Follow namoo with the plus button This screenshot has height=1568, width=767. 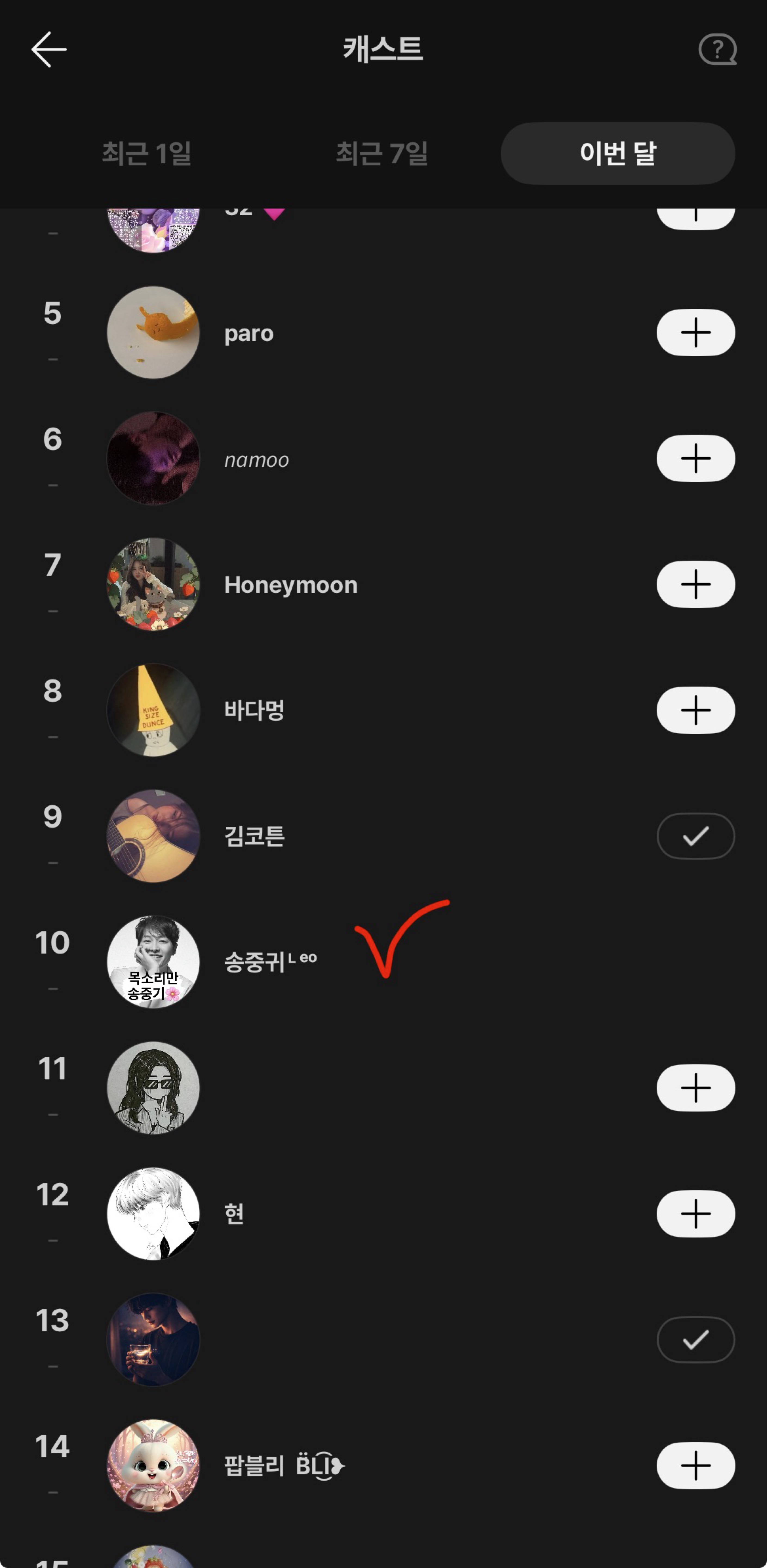[695, 458]
